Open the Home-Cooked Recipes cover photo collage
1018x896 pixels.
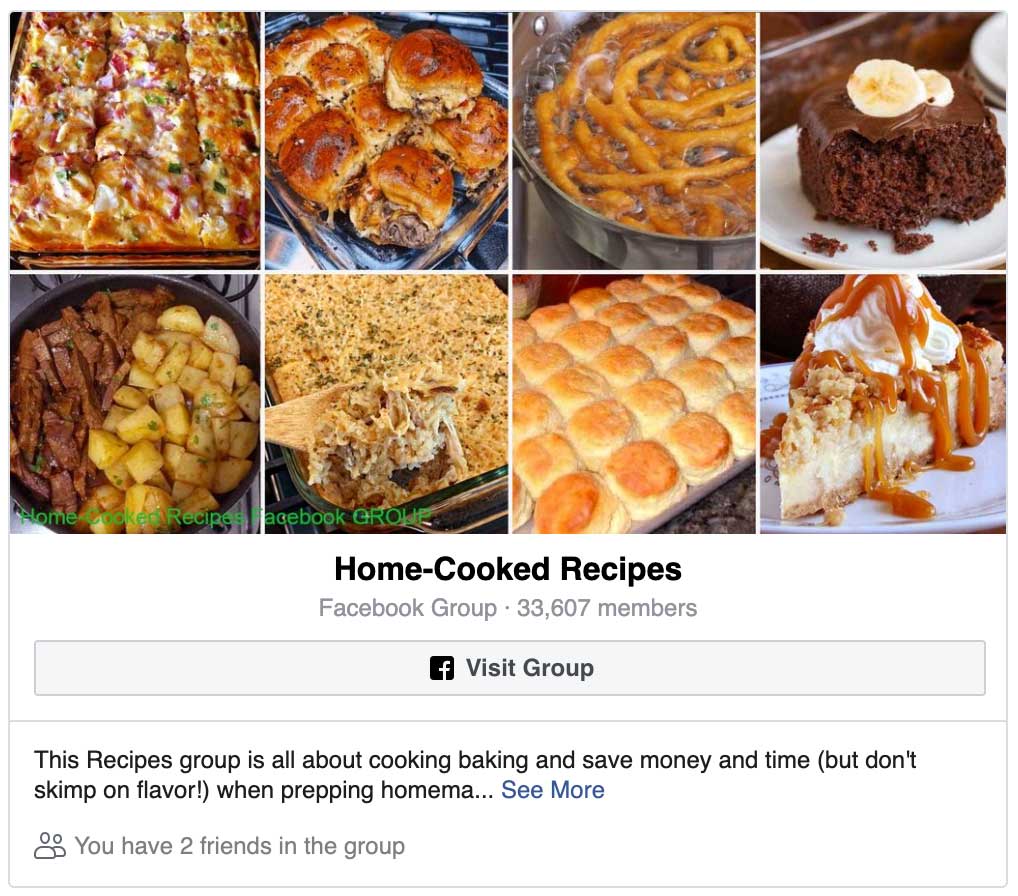click(508, 272)
